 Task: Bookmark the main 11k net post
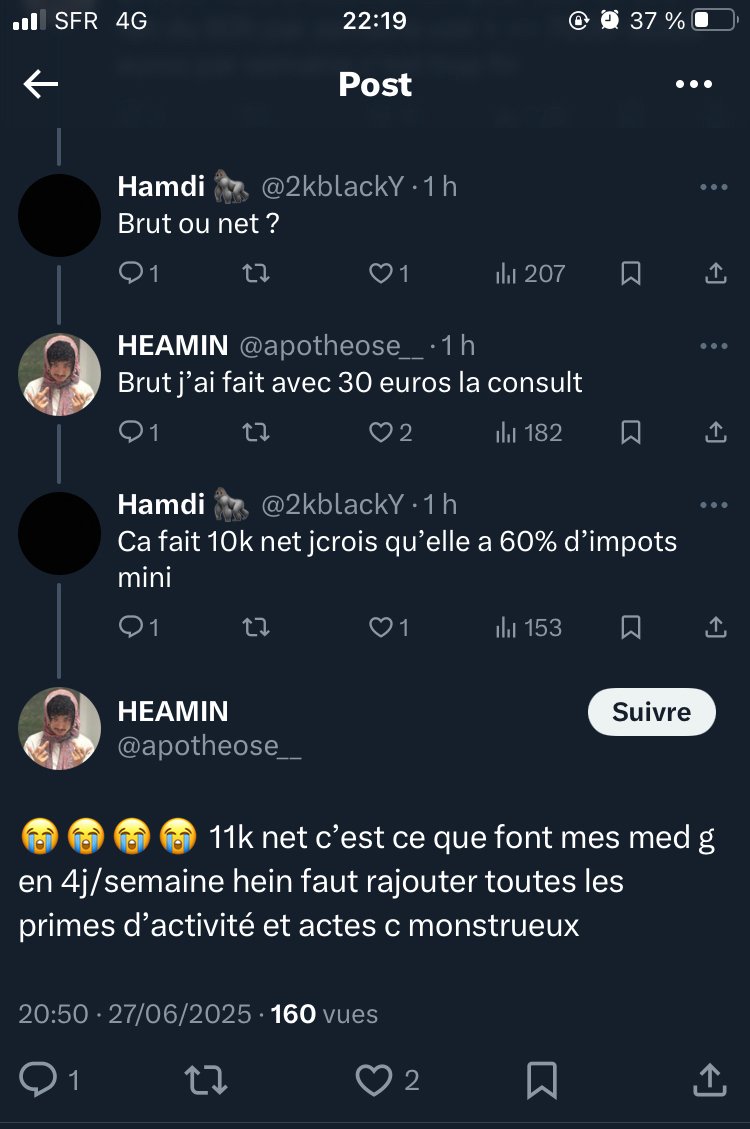tap(541, 1079)
